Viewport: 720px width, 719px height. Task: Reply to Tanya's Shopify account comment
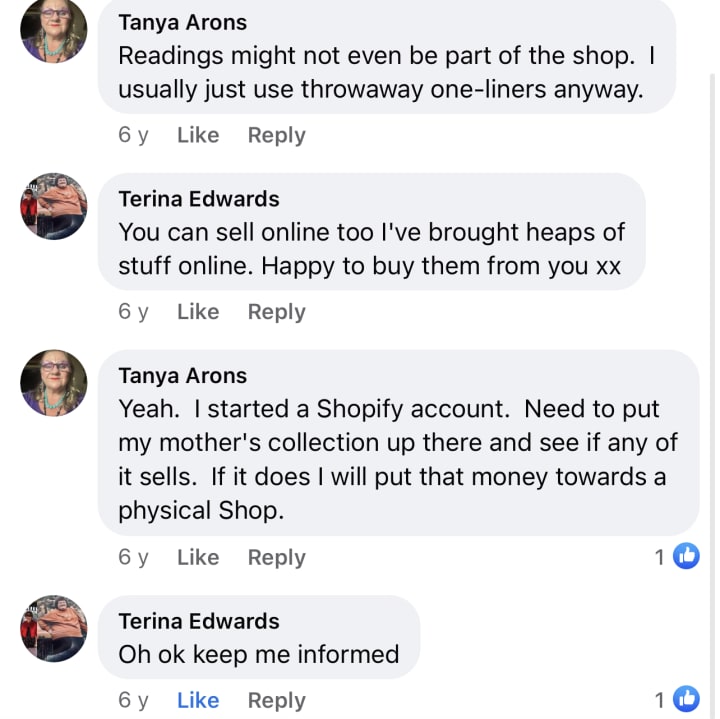[x=276, y=558]
